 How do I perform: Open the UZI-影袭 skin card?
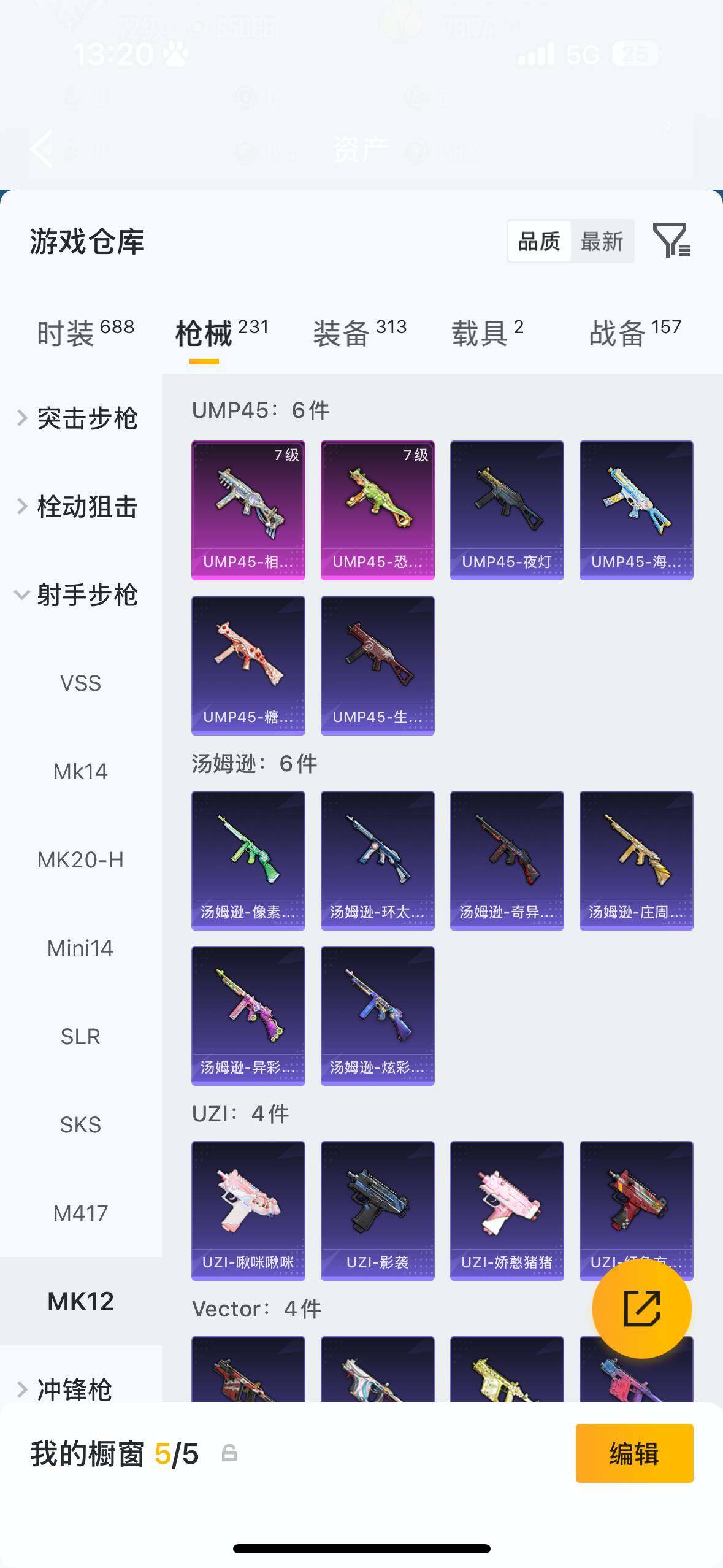pos(378,1210)
